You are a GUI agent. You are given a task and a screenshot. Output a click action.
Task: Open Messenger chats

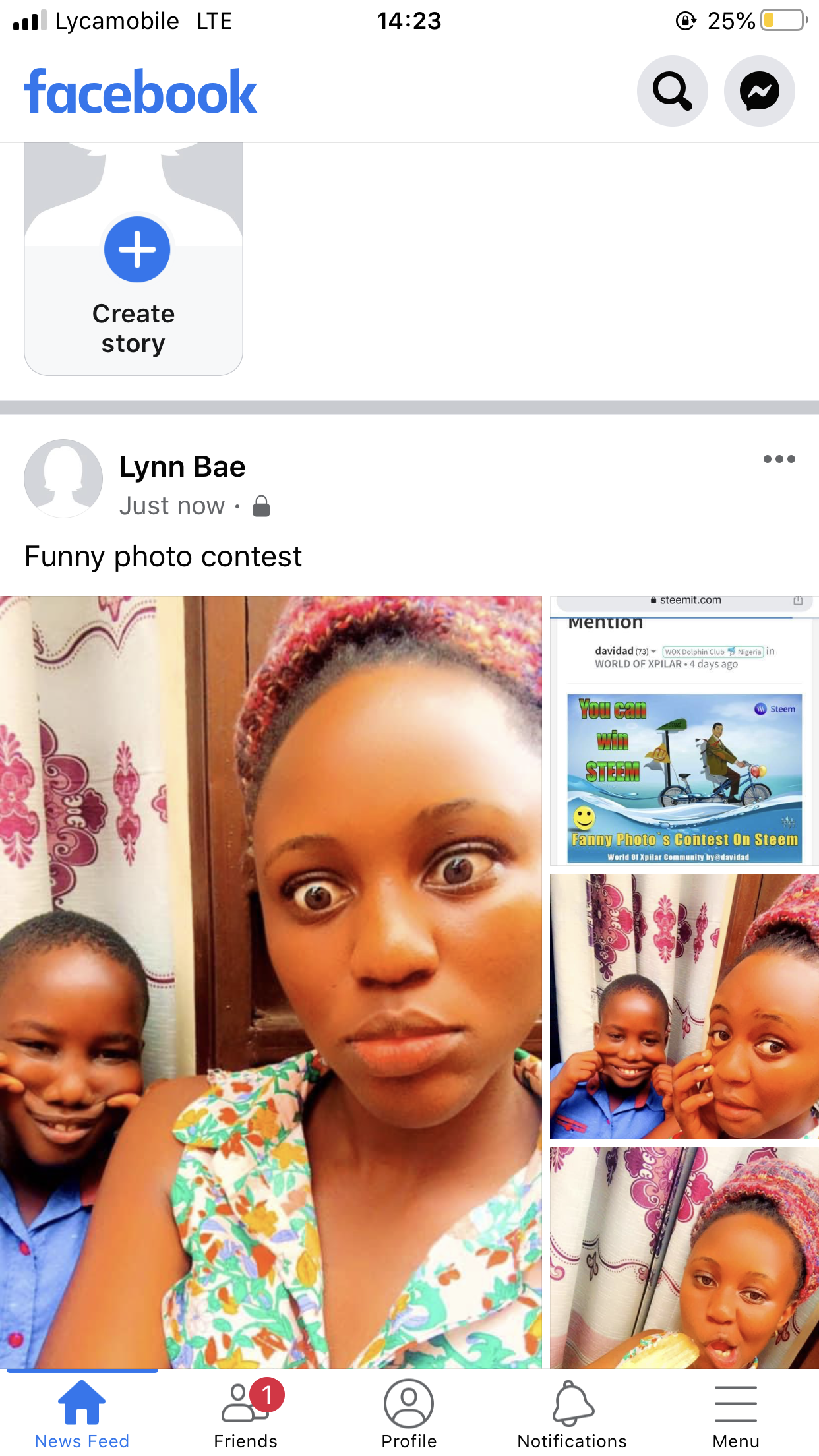coord(759,91)
